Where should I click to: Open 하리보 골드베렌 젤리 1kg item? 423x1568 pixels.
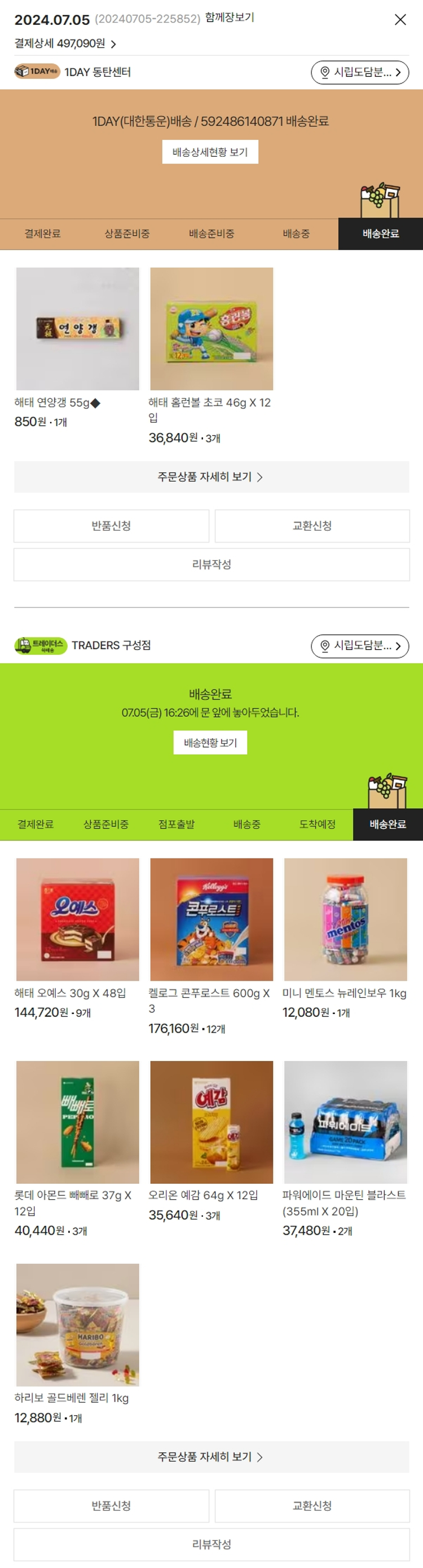[x=77, y=1324]
